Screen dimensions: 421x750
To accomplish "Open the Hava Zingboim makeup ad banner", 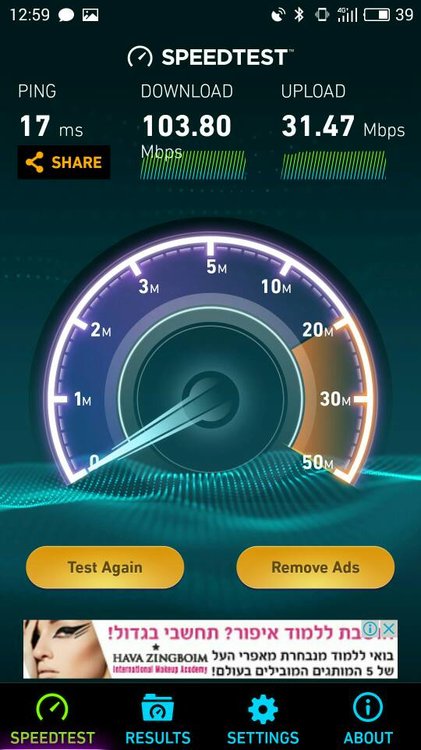I will [210, 649].
